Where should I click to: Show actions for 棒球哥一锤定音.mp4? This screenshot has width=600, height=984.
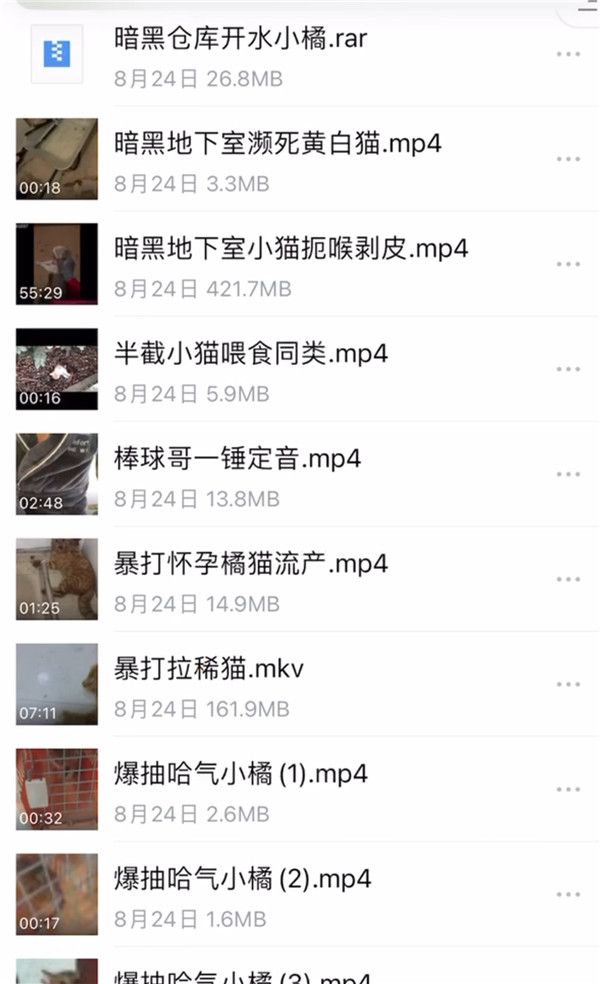[x=568, y=474]
